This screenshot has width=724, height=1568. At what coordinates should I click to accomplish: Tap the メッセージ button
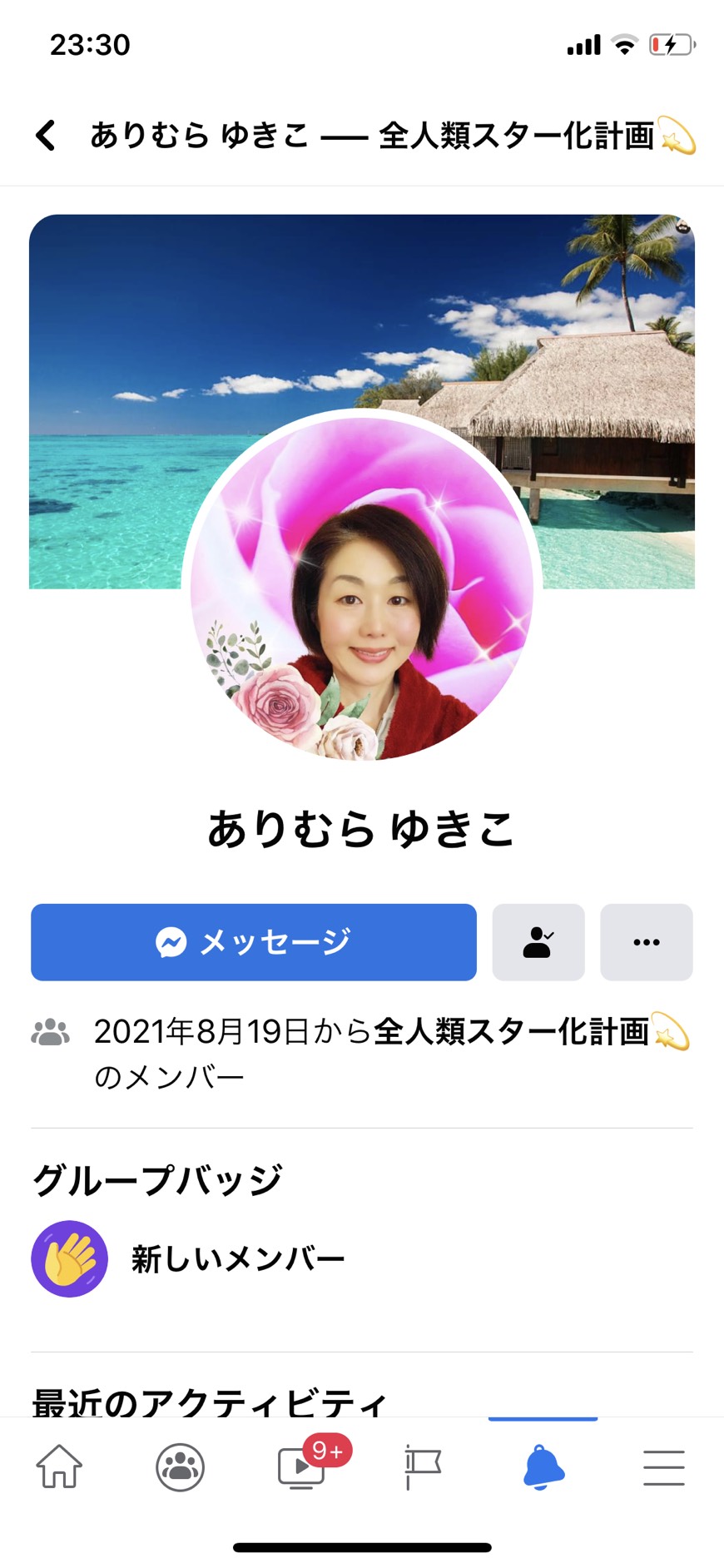point(254,942)
